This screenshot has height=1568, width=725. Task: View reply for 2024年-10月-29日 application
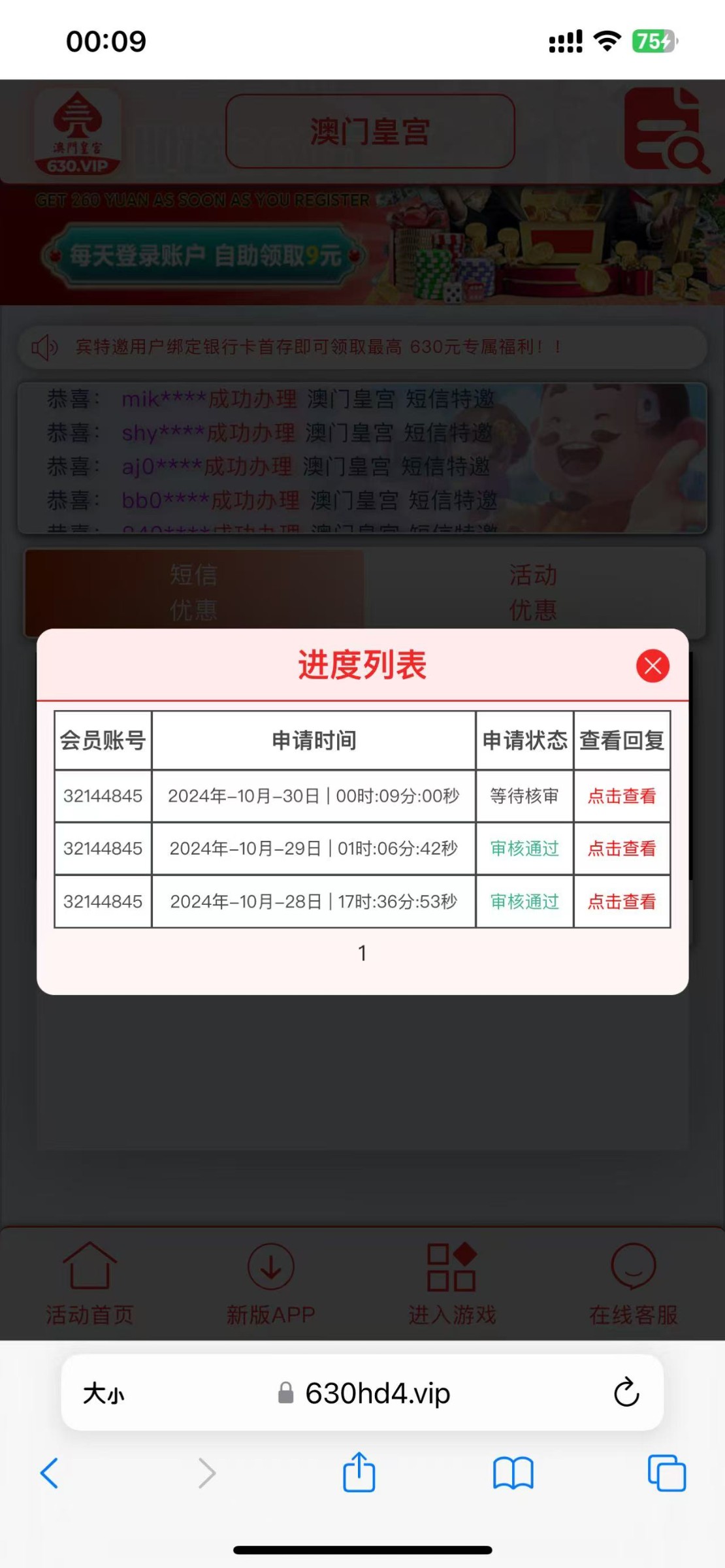621,848
